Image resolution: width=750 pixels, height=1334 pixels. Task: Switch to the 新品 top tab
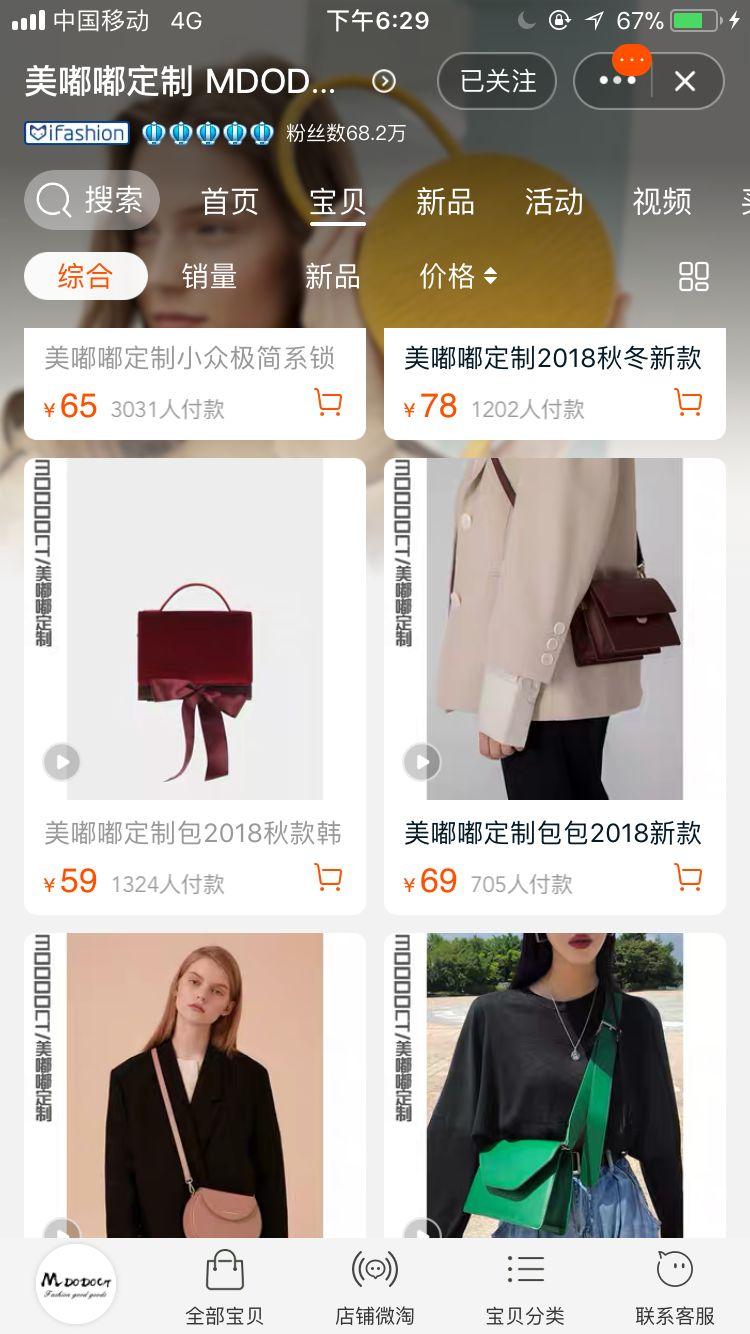[x=445, y=201]
